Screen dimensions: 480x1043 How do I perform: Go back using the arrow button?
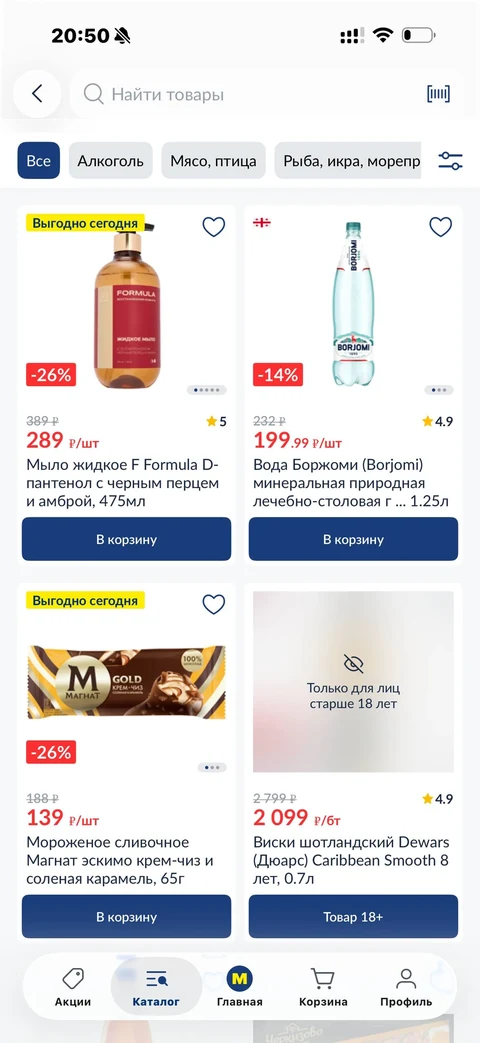point(37,94)
